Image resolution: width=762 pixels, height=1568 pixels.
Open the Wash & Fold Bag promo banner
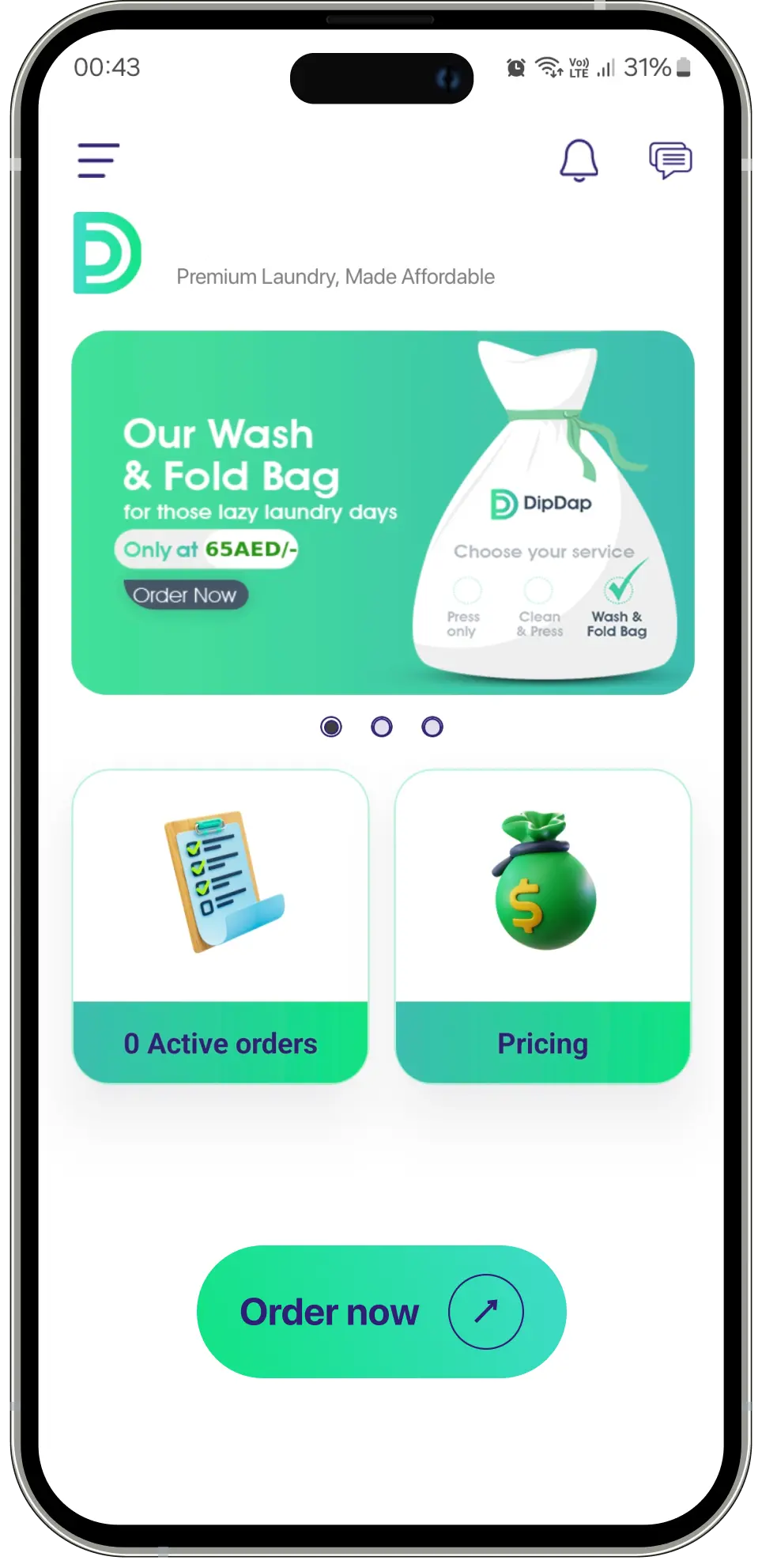(x=383, y=512)
